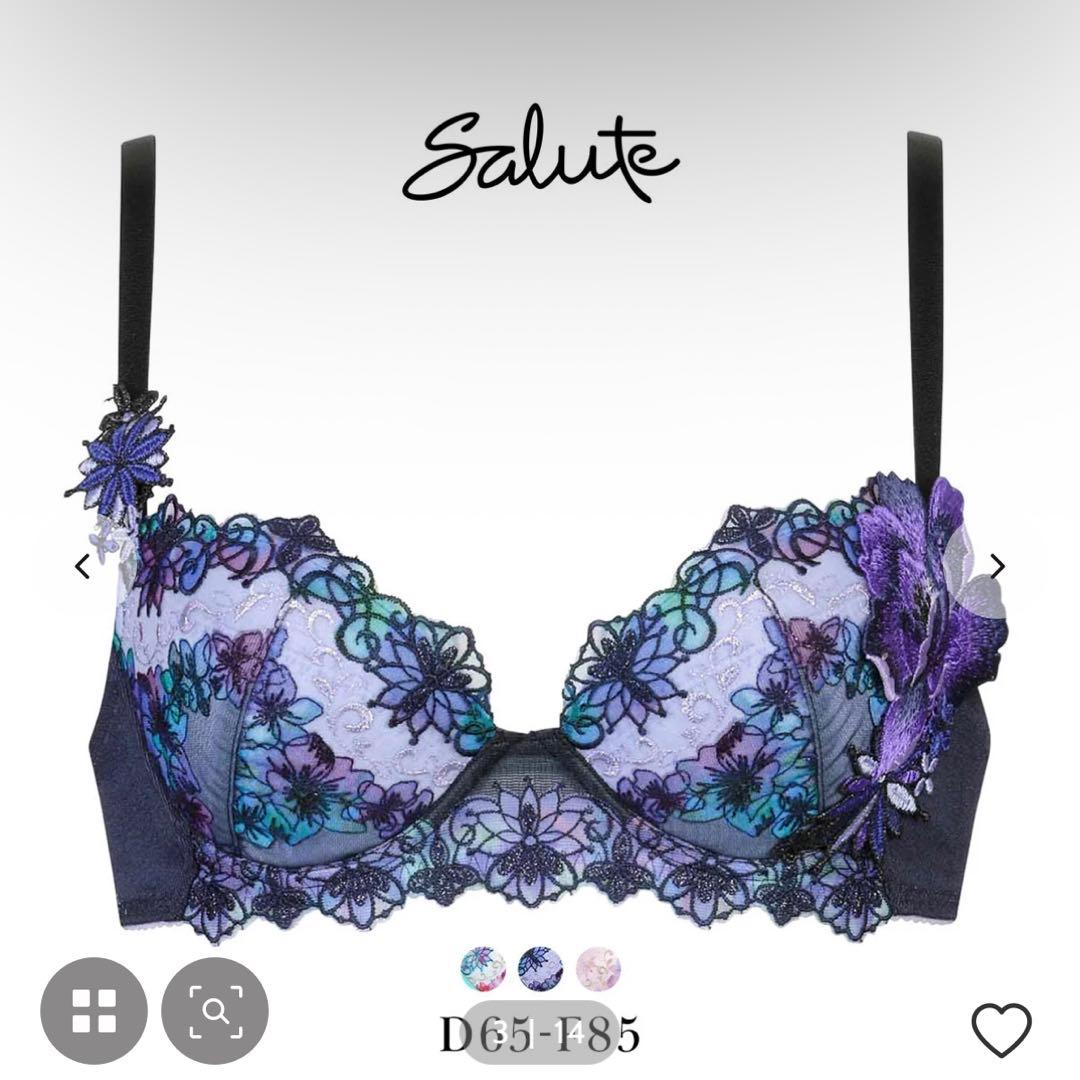The image size is (1080, 1080).
Task: Show the next product image
Action: coord(997,566)
